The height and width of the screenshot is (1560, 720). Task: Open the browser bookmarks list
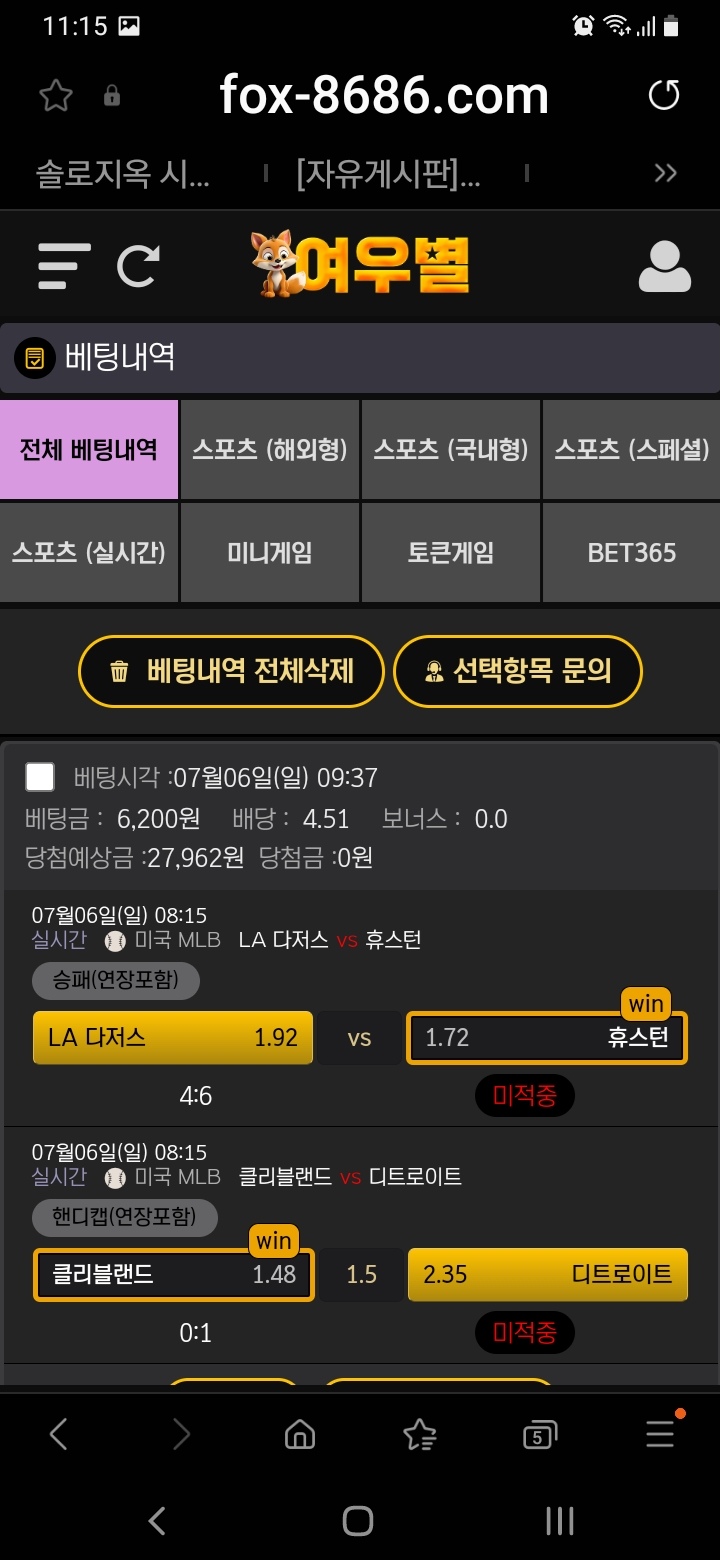point(419,1436)
